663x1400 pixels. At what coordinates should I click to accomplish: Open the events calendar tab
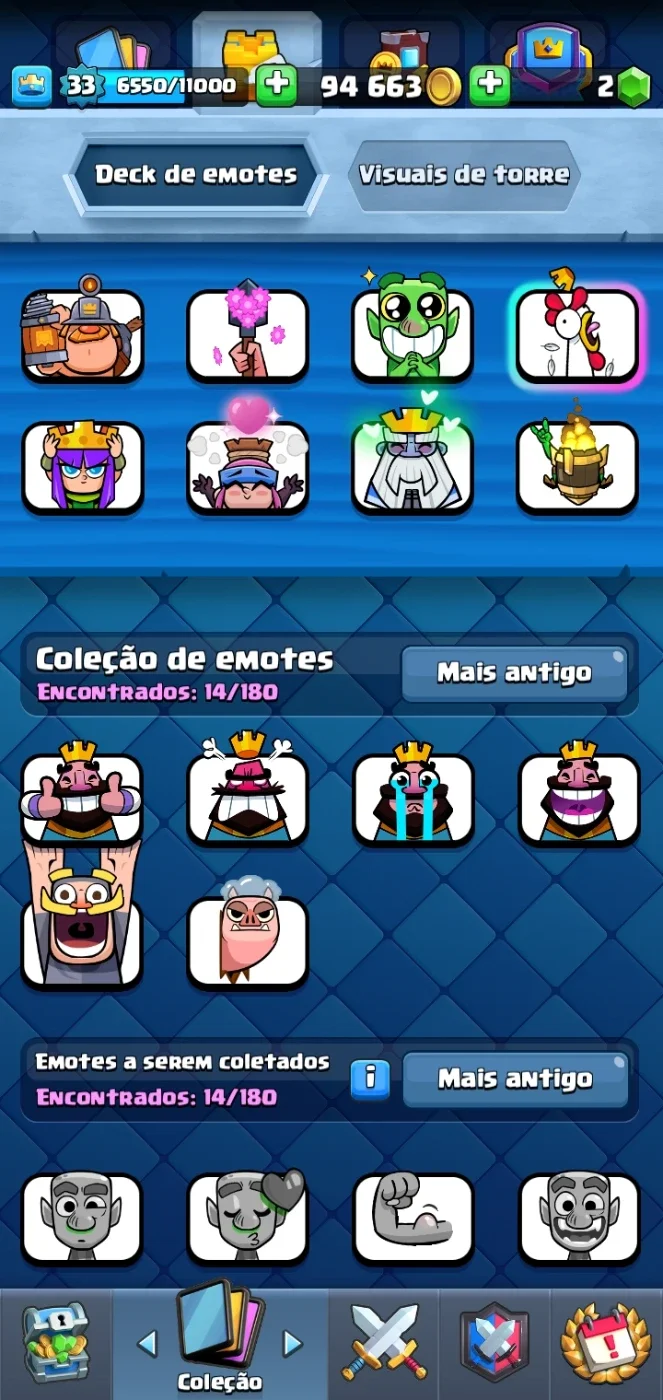click(604, 1342)
